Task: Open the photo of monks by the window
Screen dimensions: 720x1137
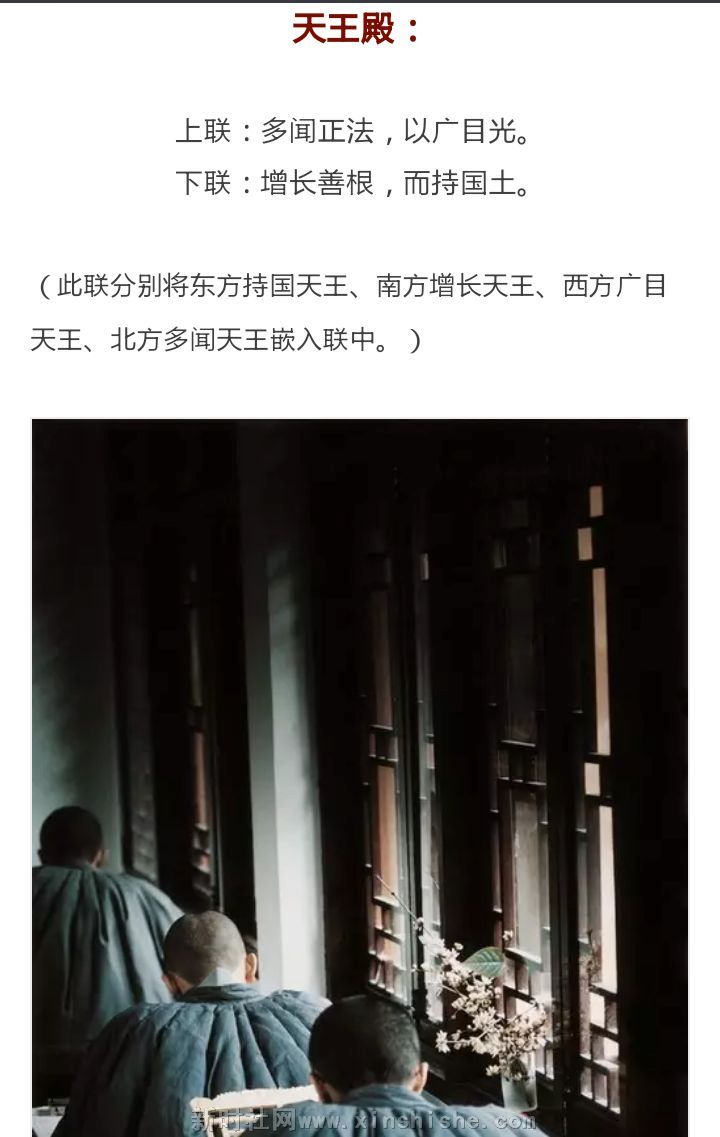Action: (360, 776)
